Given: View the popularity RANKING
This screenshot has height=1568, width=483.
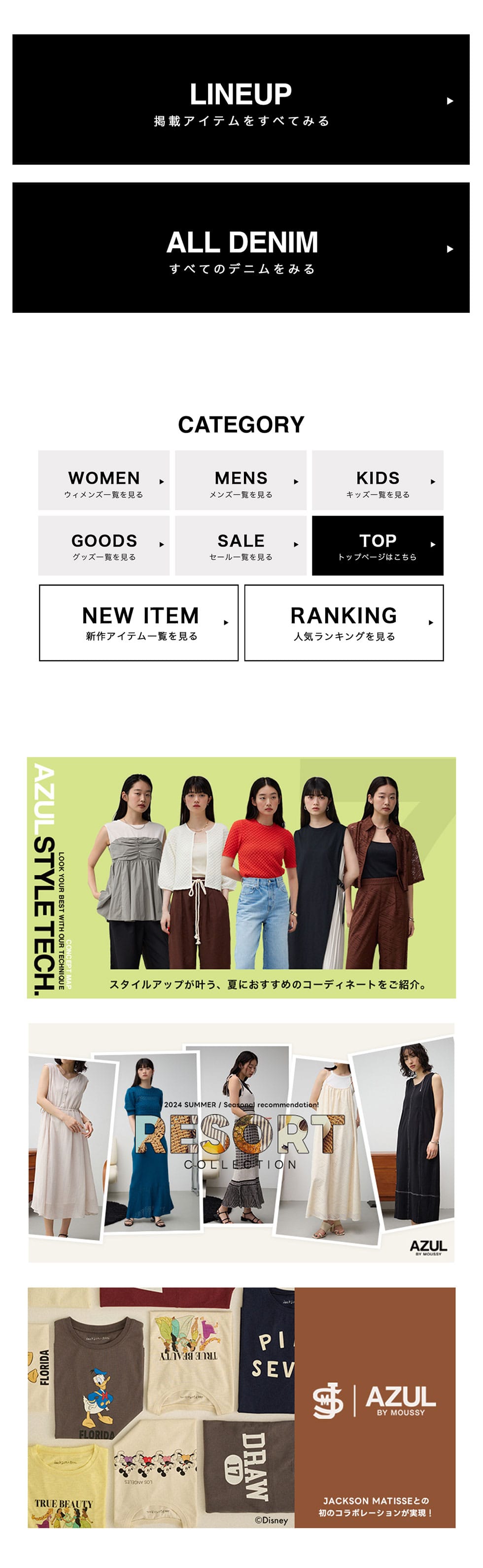Looking at the screenshot, I should (x=344, y=623).
